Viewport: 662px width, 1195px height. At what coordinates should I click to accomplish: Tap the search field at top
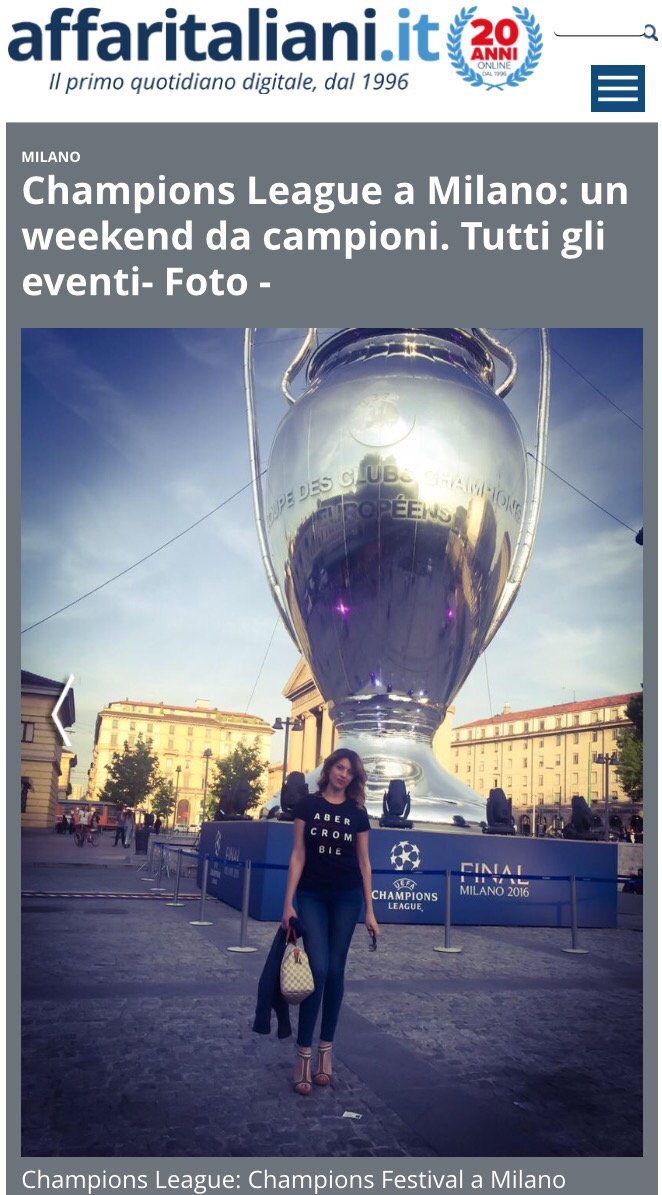[x=598, y=33]
